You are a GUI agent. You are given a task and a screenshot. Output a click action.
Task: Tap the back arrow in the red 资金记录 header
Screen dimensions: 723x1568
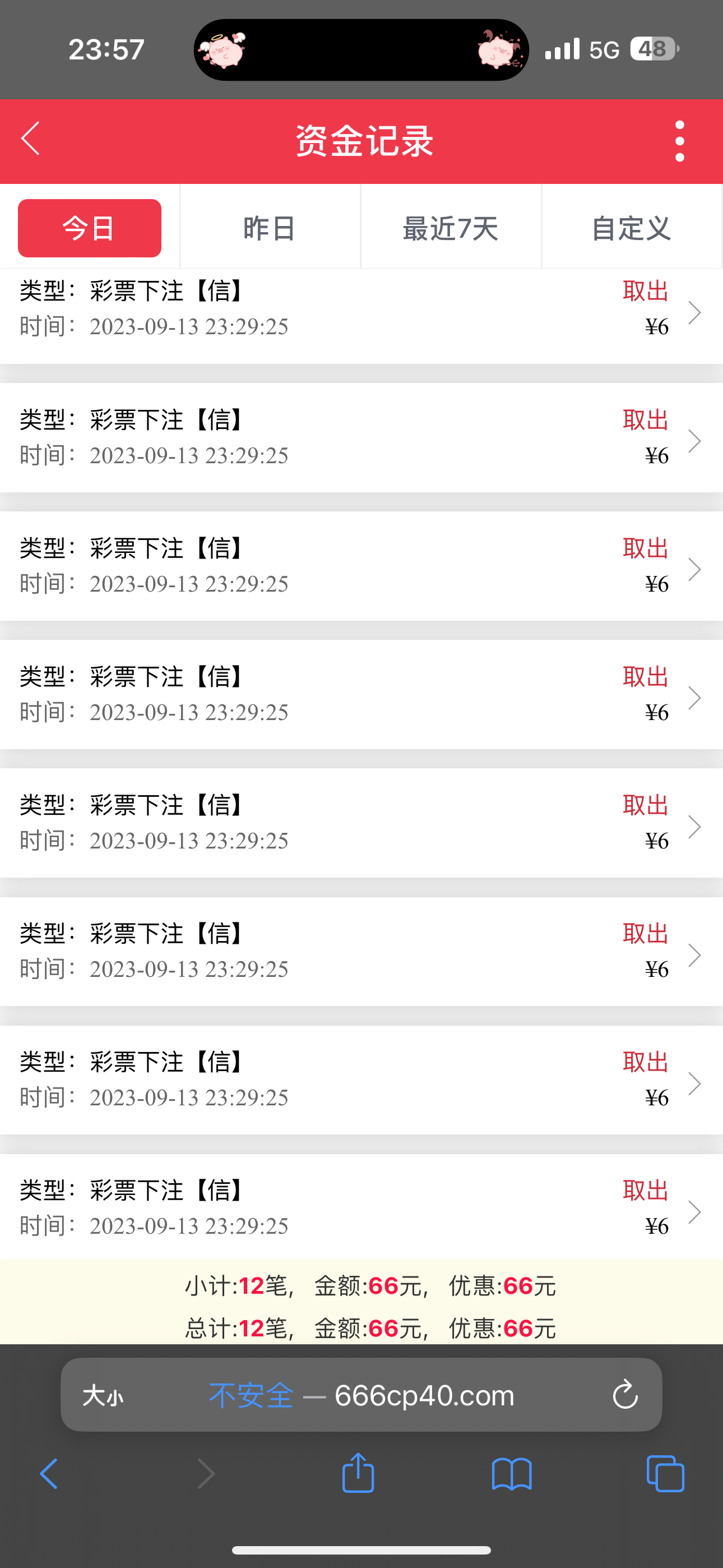[x=31, y=140]
